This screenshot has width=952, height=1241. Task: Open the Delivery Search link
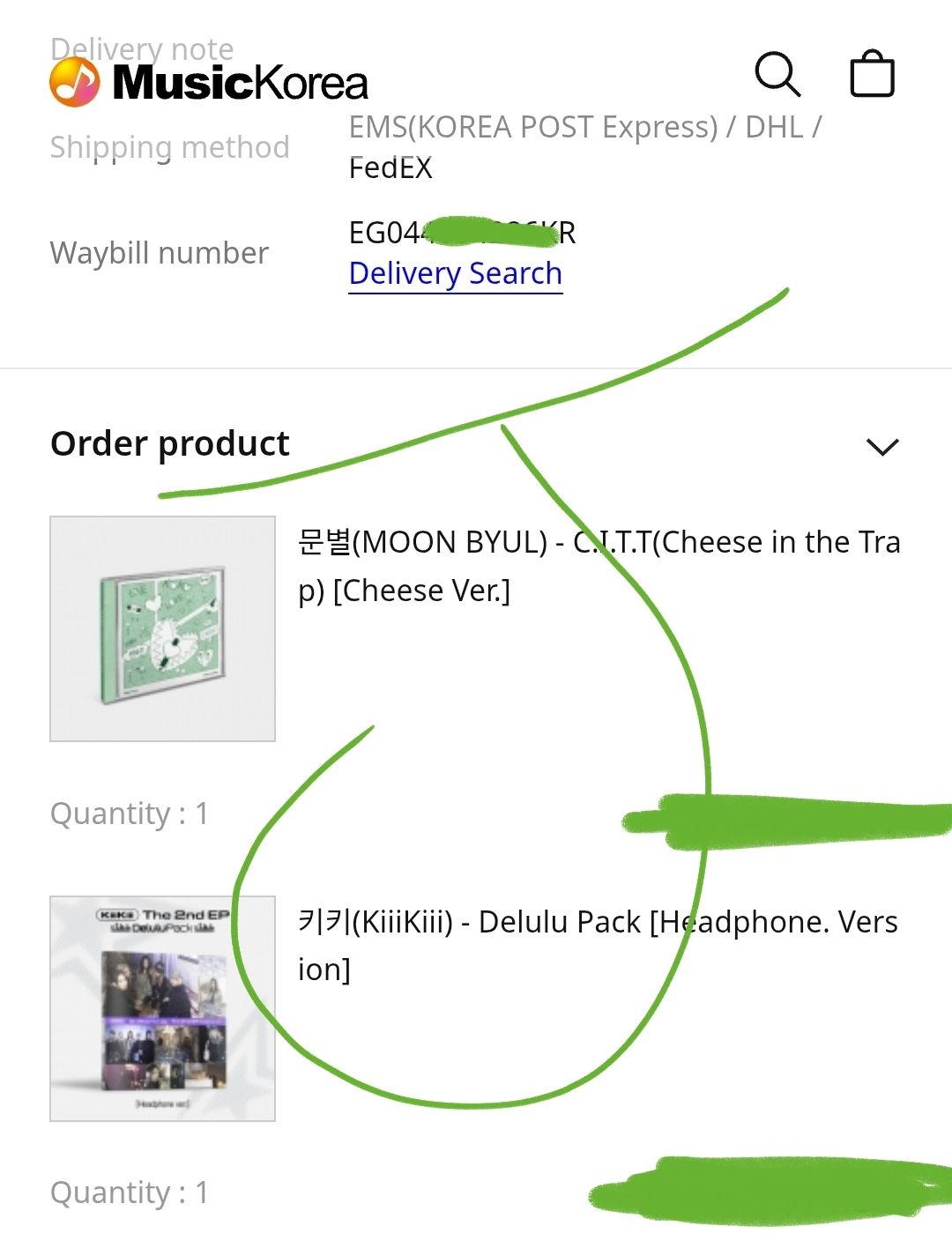click(455, 273)
